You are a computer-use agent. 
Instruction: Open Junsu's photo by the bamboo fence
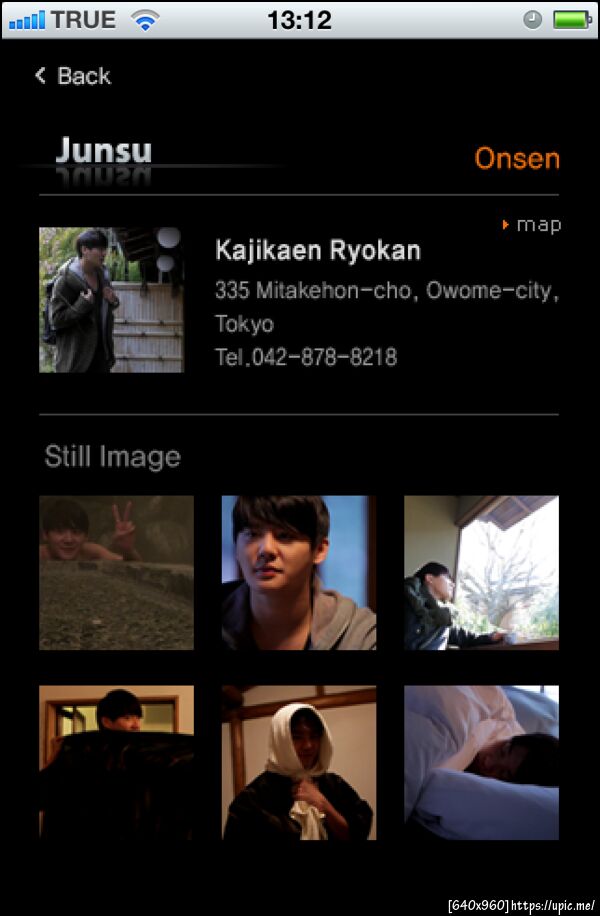pos(111,300)
